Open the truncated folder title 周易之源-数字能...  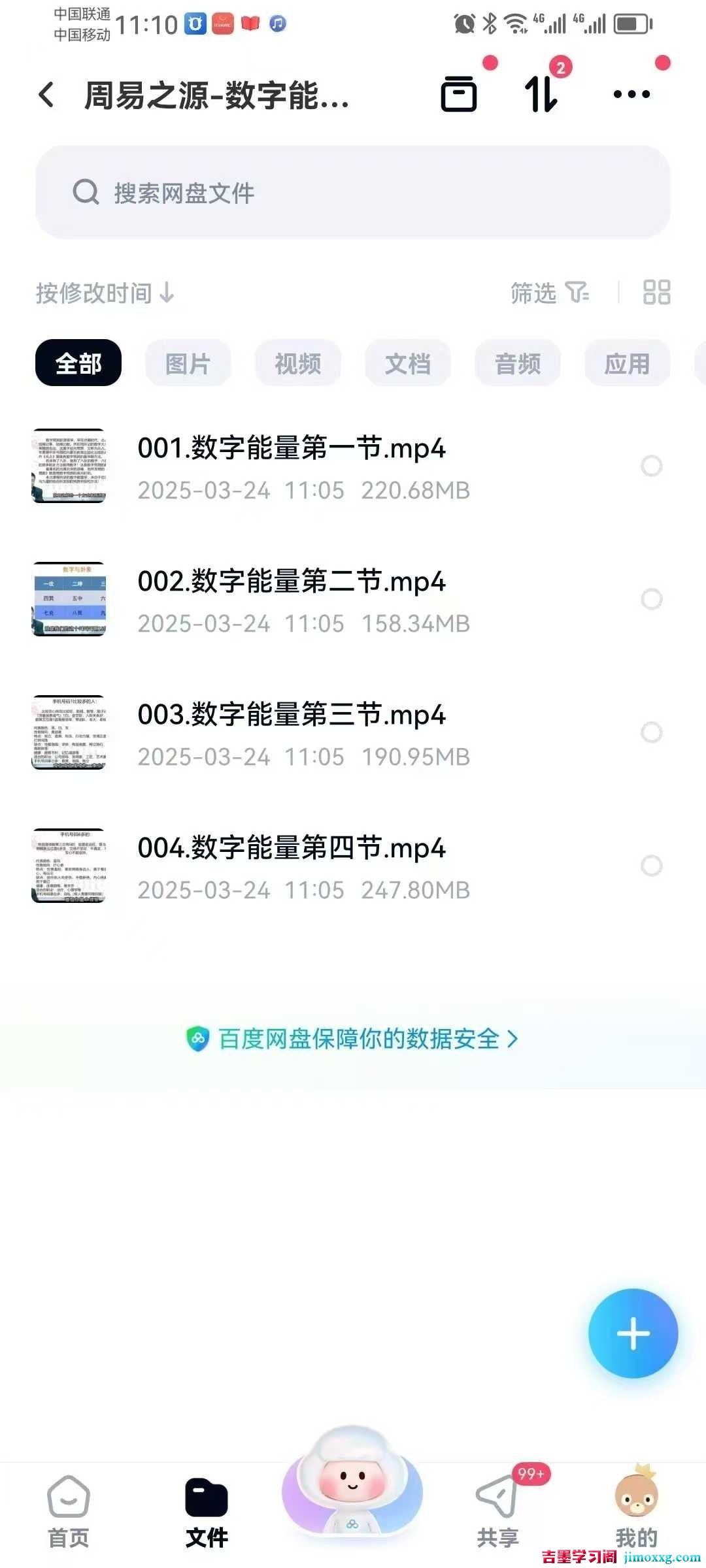coord(216,95)
